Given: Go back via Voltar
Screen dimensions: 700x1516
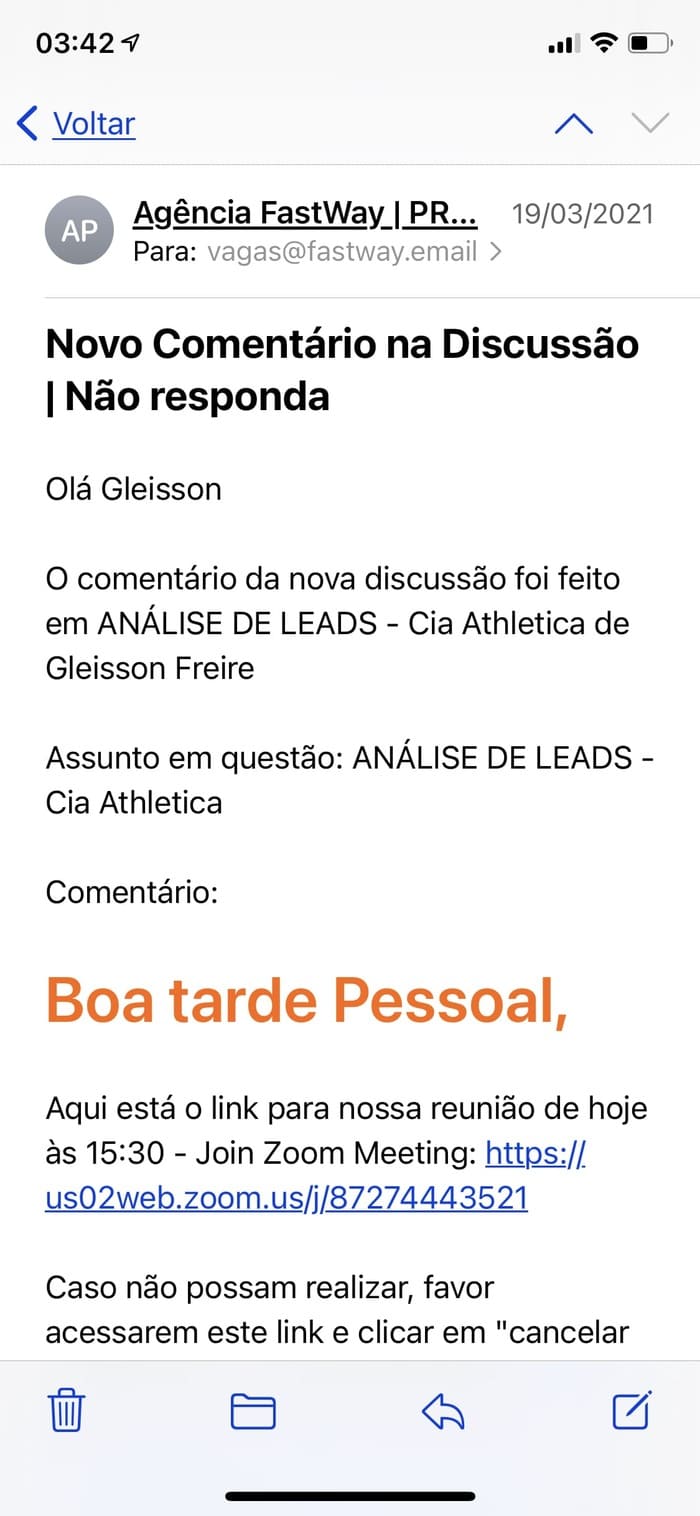Looking at the screenshot, I should [x=77, y=124].
